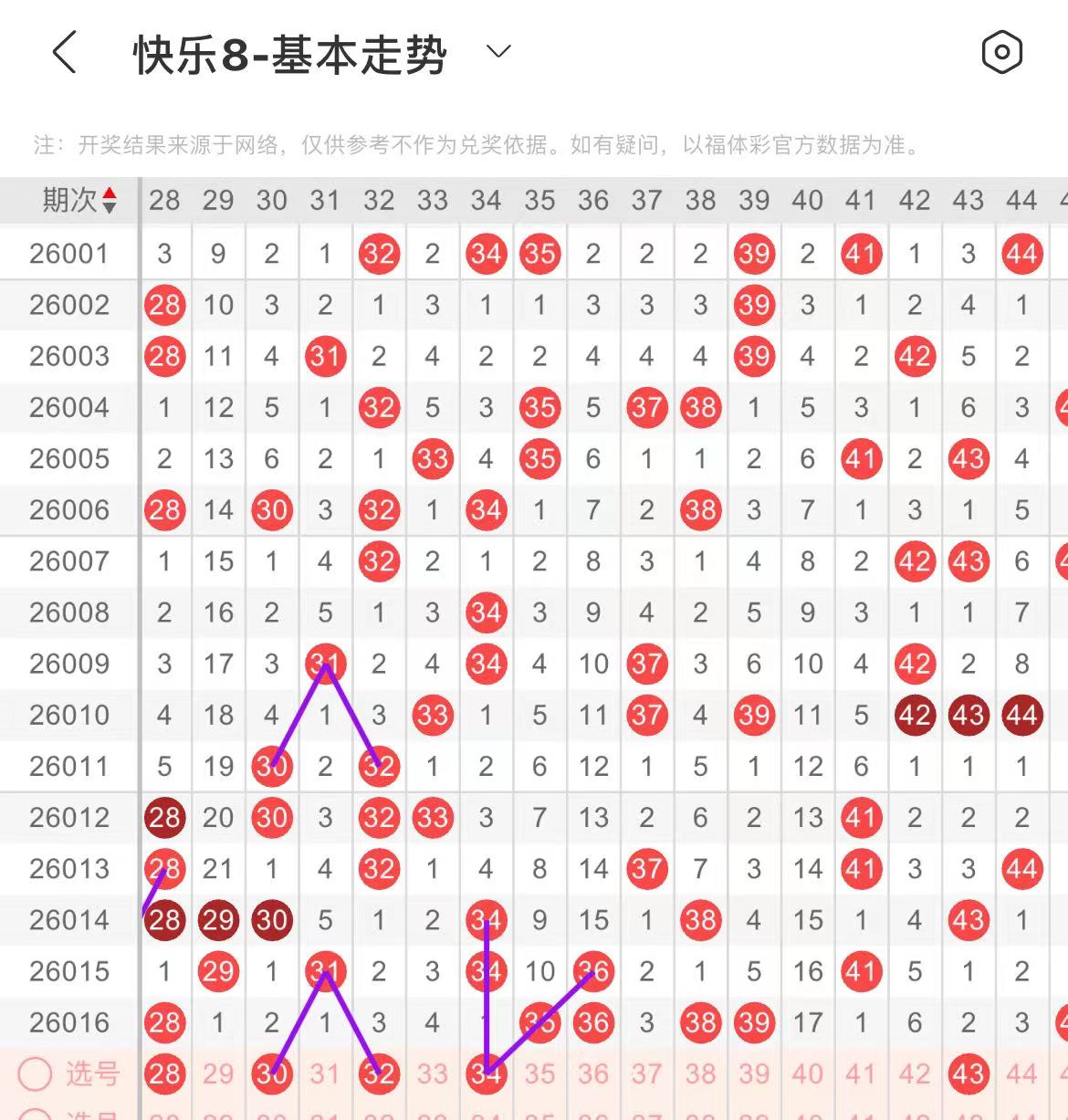Viewport: 1068px width, 1120px height.
Task: Deselect number 43 in 选号 row
Action: click(x=968, y=1073)
